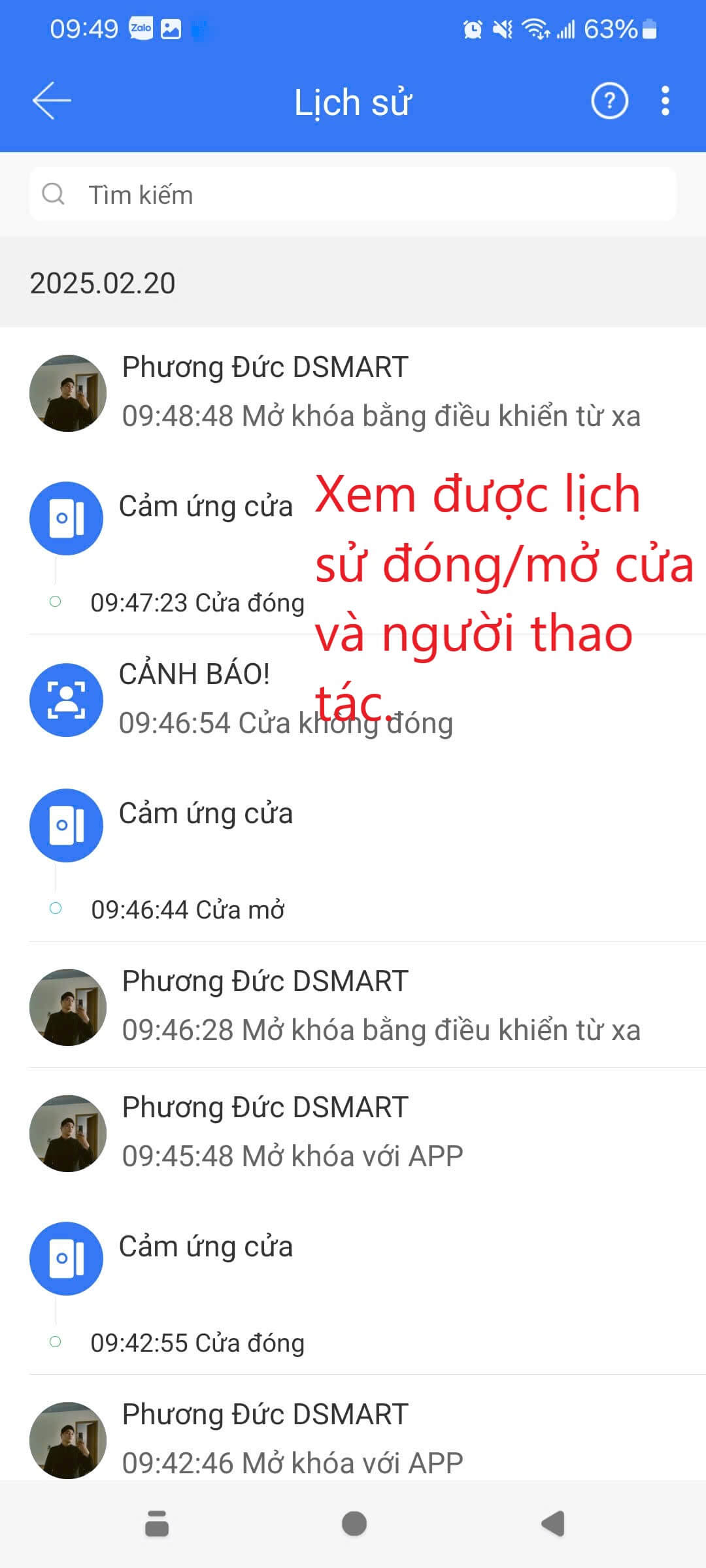The width and height of the screenshot is (706, 1568).
Task: Open the 09:42:46 Mở khóa với APP record
Action: 353,1439
